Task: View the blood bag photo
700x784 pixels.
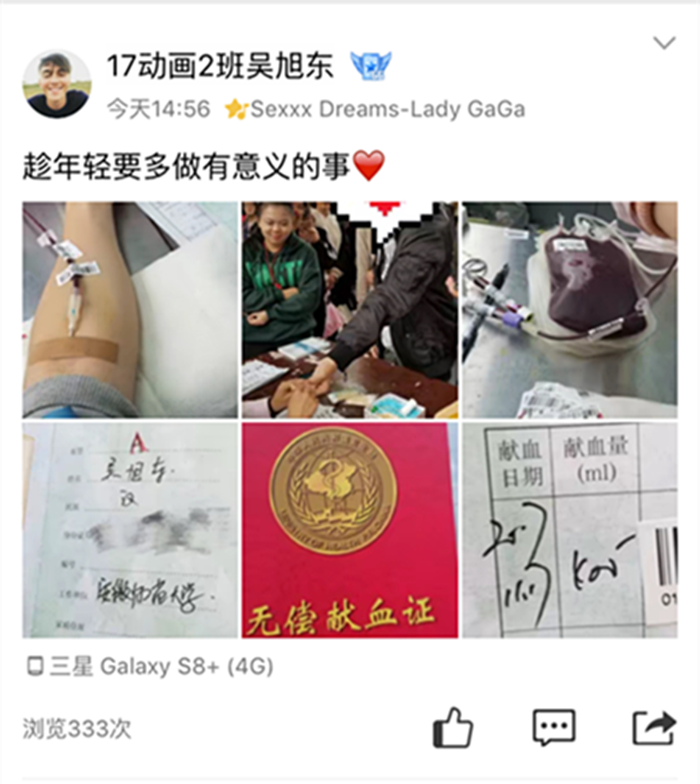Action: point(569,310)
